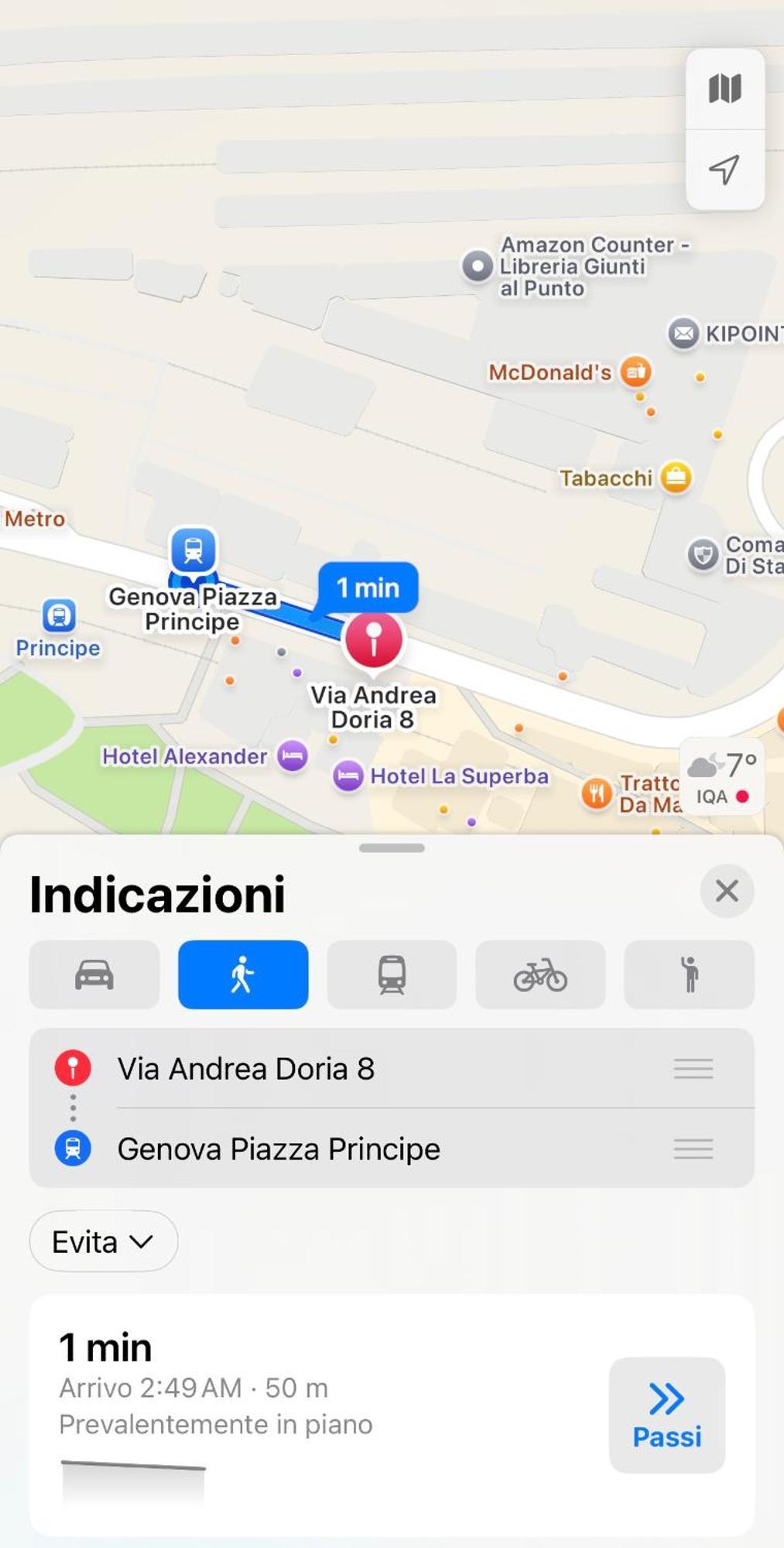
Task: Expand the Evita options dropdown
Action: (104, 1241)
